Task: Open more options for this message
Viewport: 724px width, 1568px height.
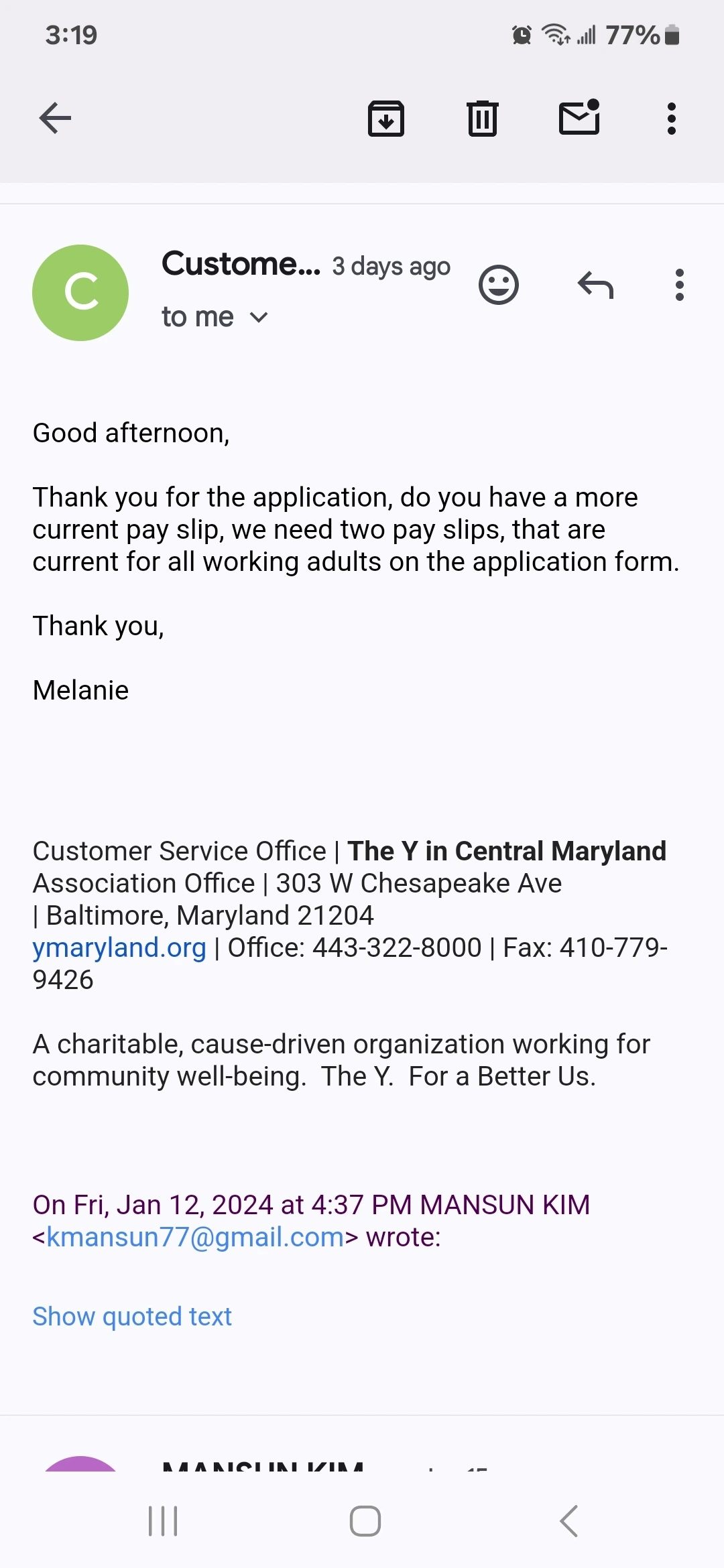Action: point(679,285)
